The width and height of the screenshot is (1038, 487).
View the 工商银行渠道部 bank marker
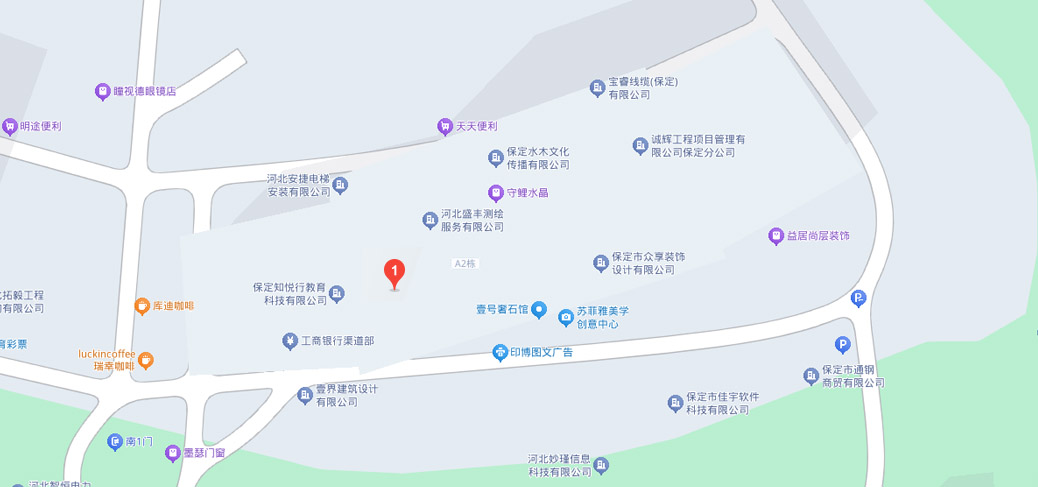[290, 341]
